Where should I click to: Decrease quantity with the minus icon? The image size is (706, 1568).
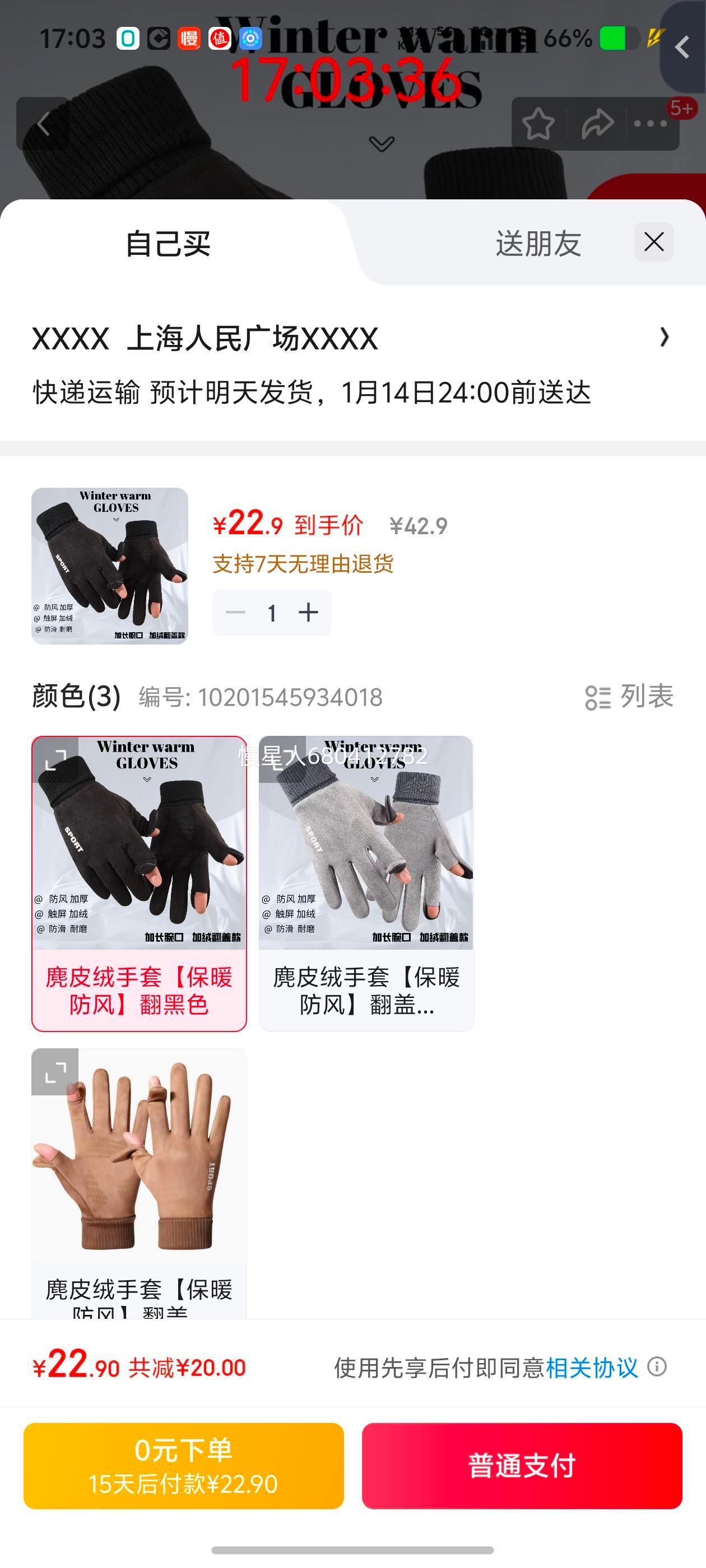[236, 613]
